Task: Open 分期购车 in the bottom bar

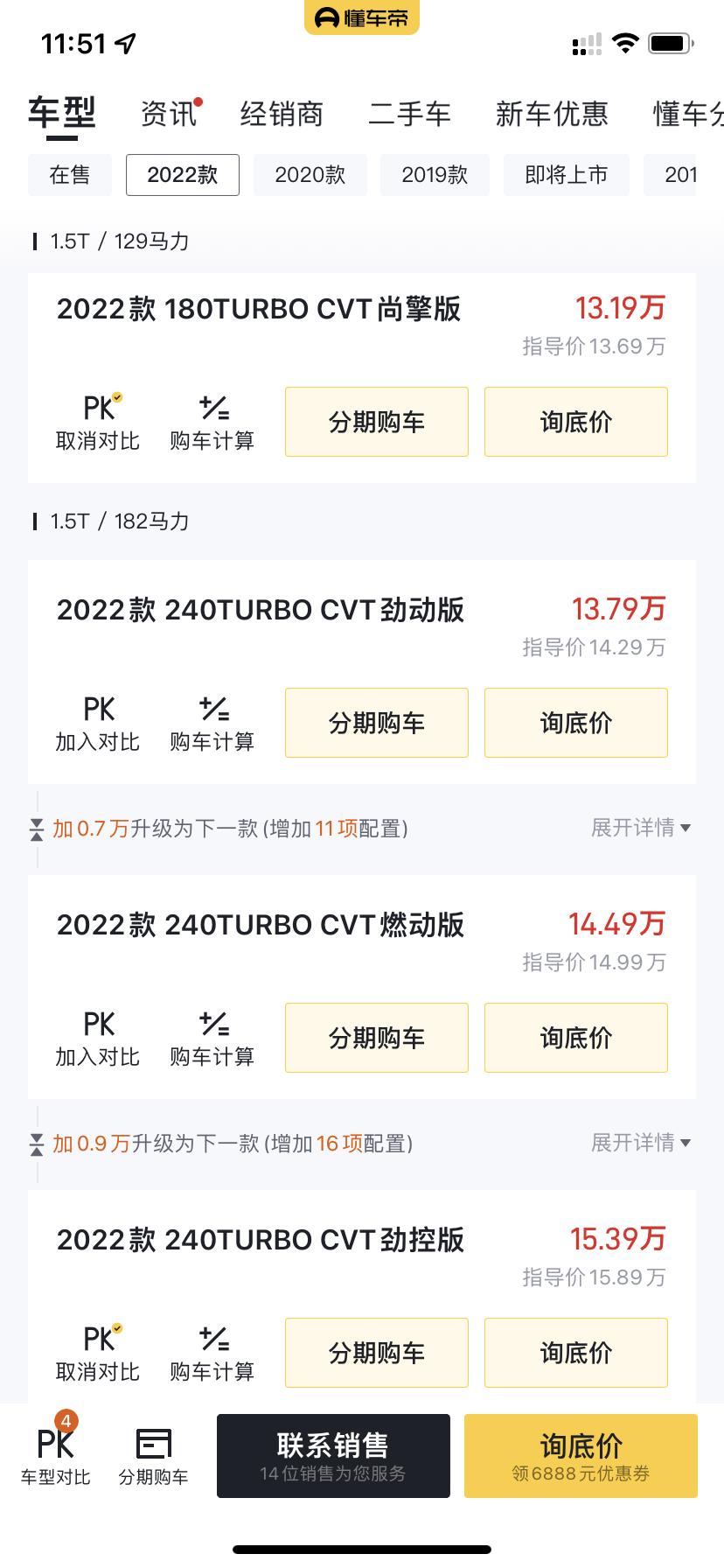Action: point(154,1458)
